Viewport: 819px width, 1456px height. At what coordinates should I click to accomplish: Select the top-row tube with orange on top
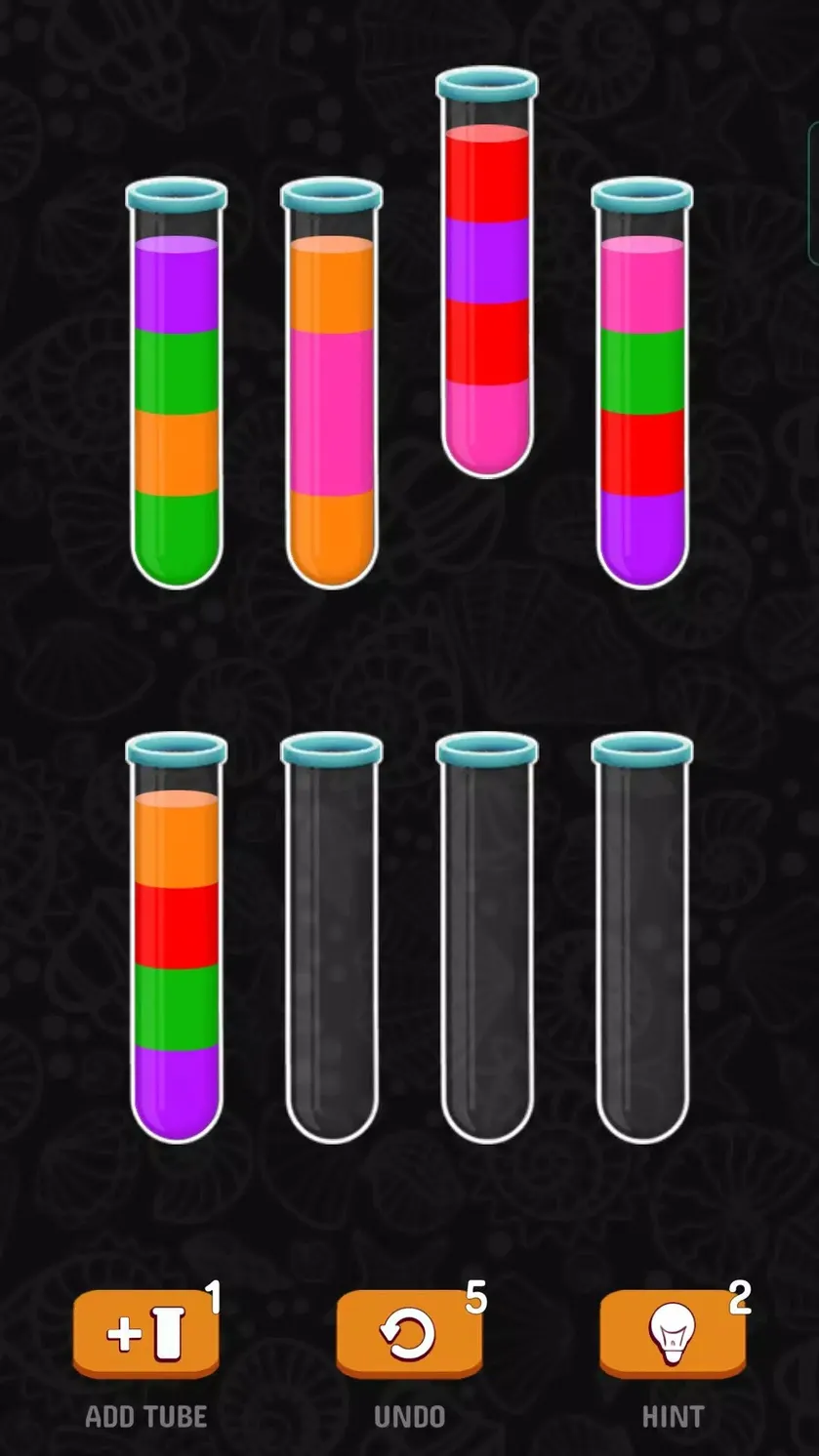pos(332,383)
